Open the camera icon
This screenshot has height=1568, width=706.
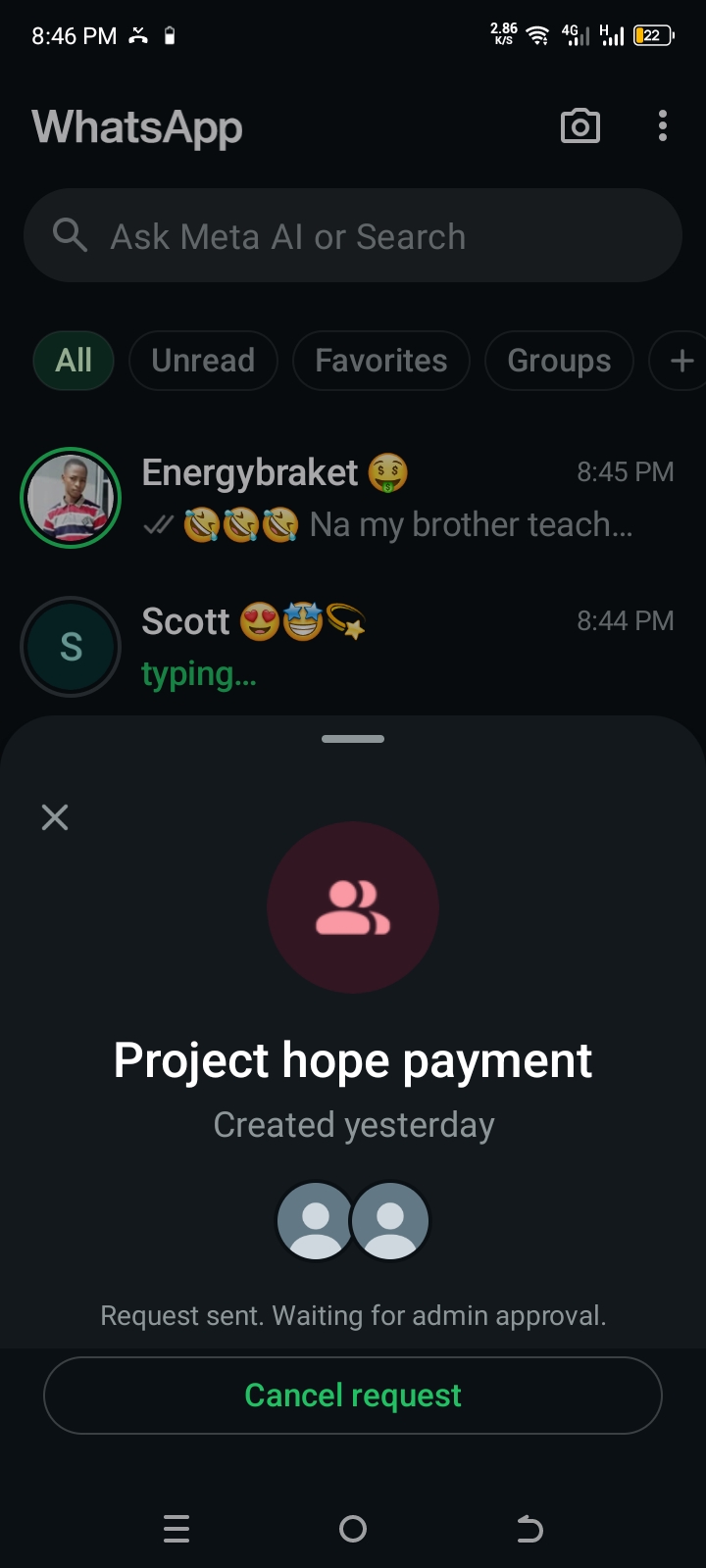[x=580, y=126]
